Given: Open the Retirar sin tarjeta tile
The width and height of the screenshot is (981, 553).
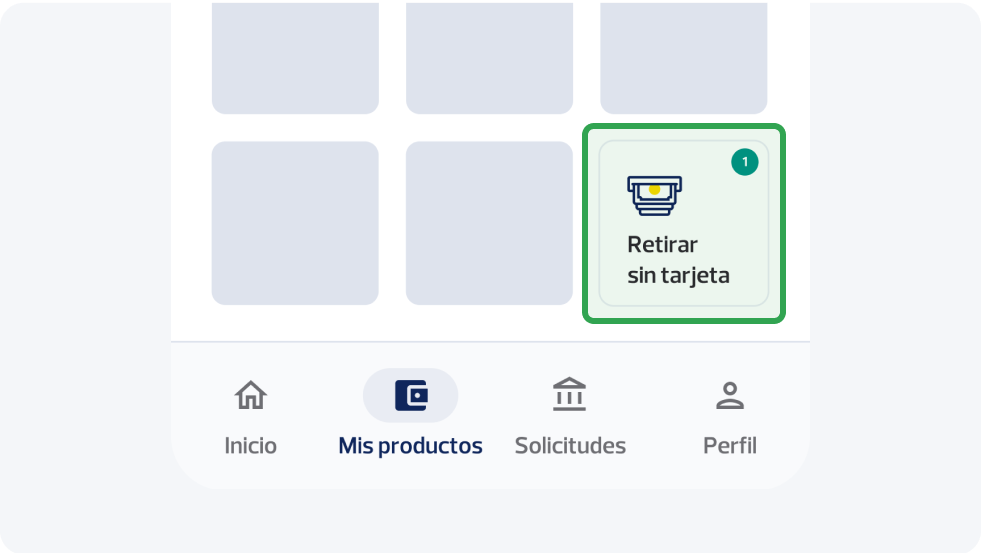Looking at the screenshot, I should click(683, 224).
